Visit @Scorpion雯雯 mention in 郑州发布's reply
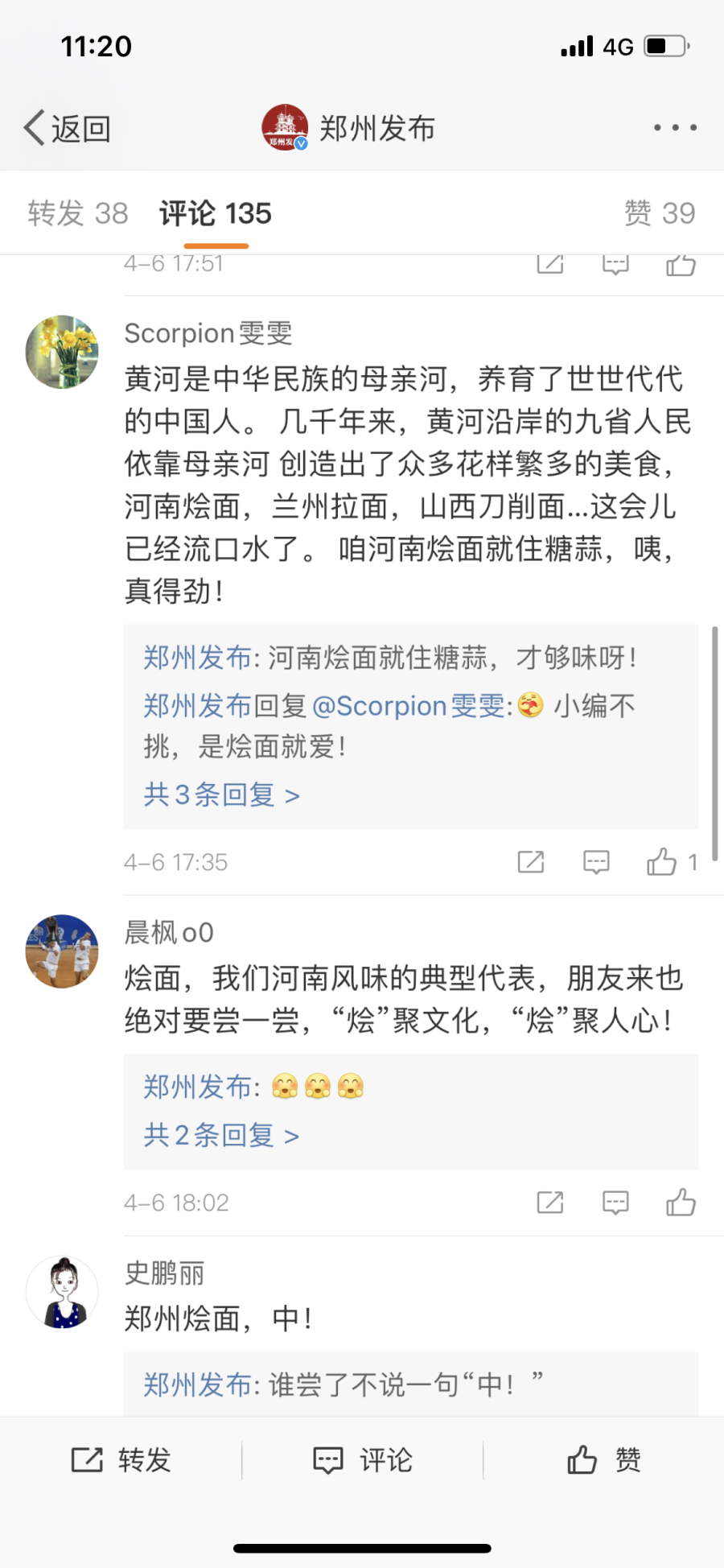 (x=408, y=706)
